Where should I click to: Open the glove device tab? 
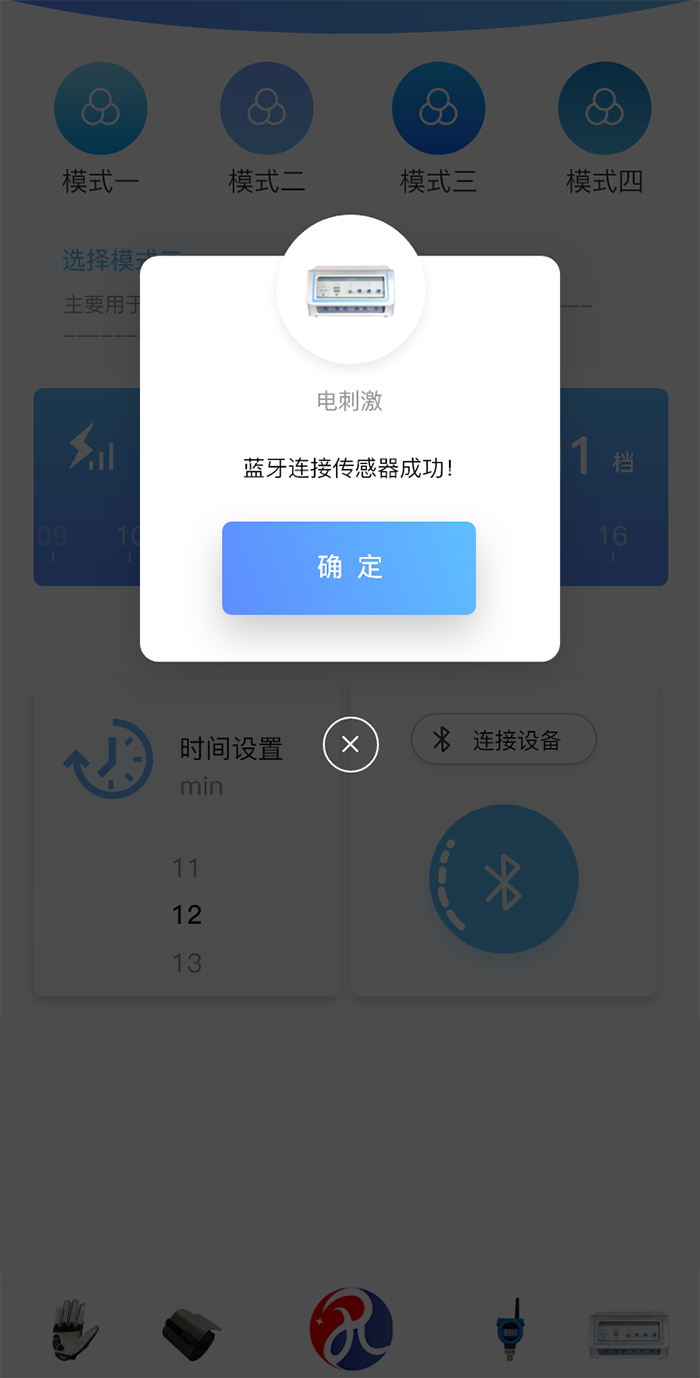click(x=75, y=1329)
